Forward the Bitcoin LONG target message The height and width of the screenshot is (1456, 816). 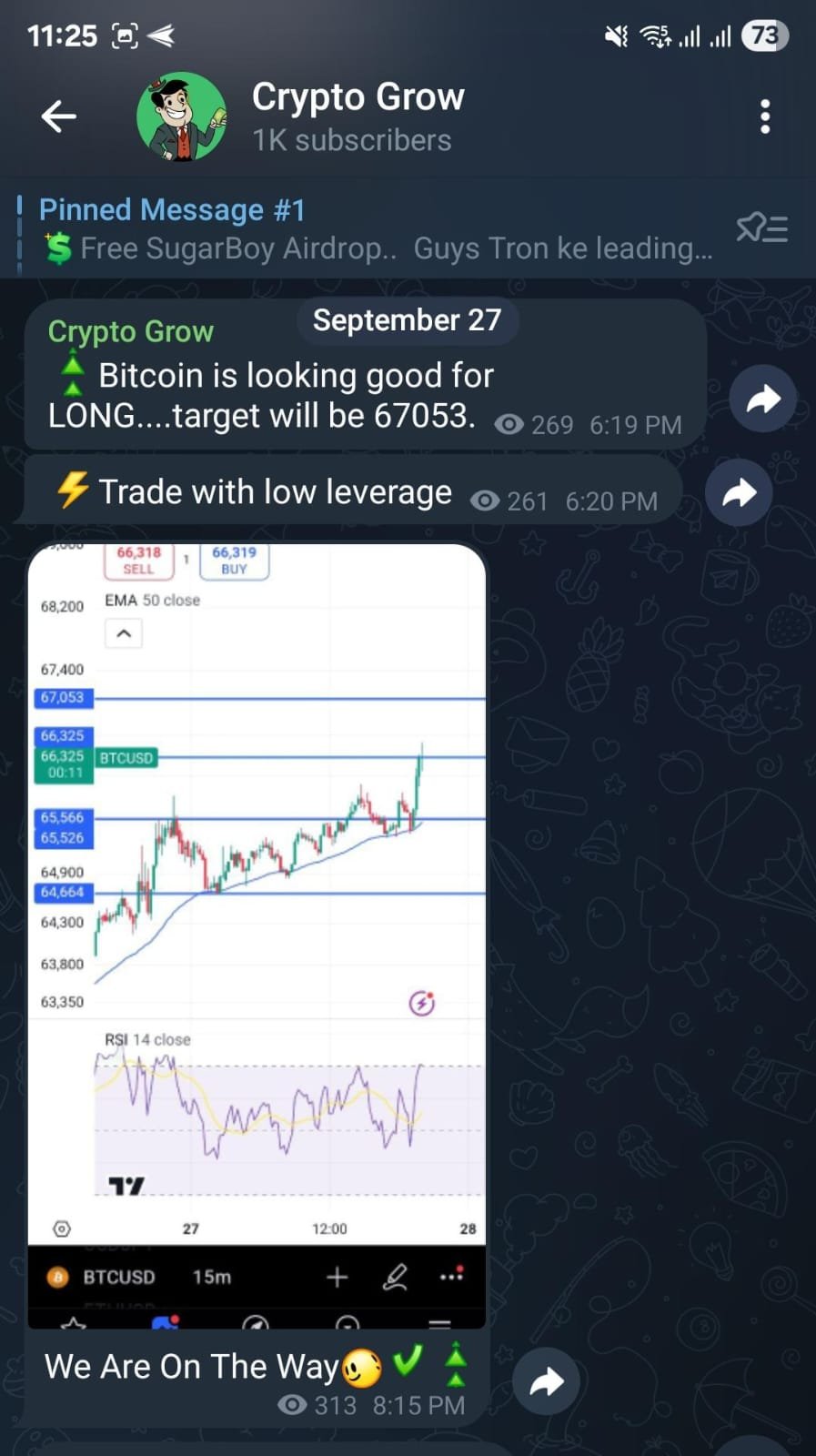click(x=762, y=399)
